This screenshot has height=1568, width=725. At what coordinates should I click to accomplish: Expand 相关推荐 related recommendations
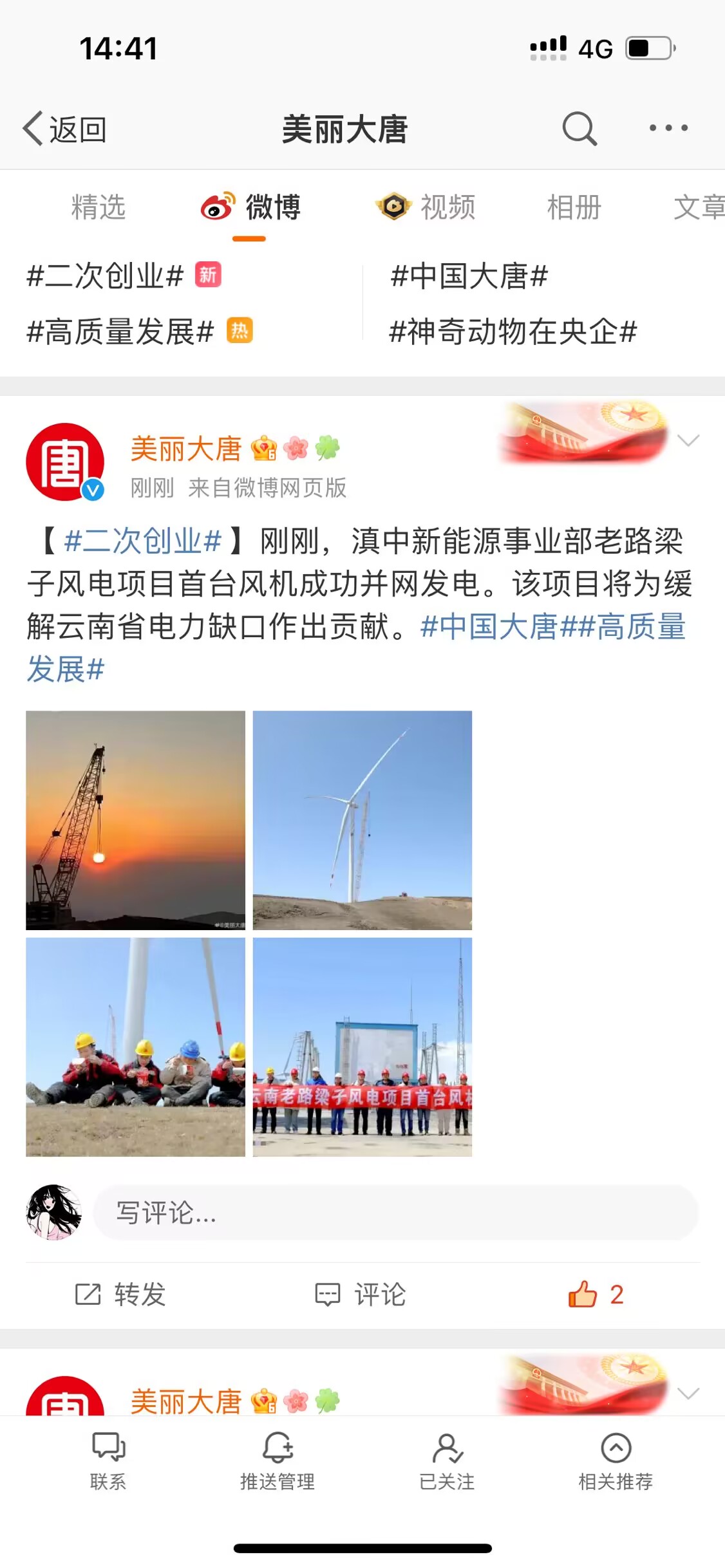tap(616, 1461)
